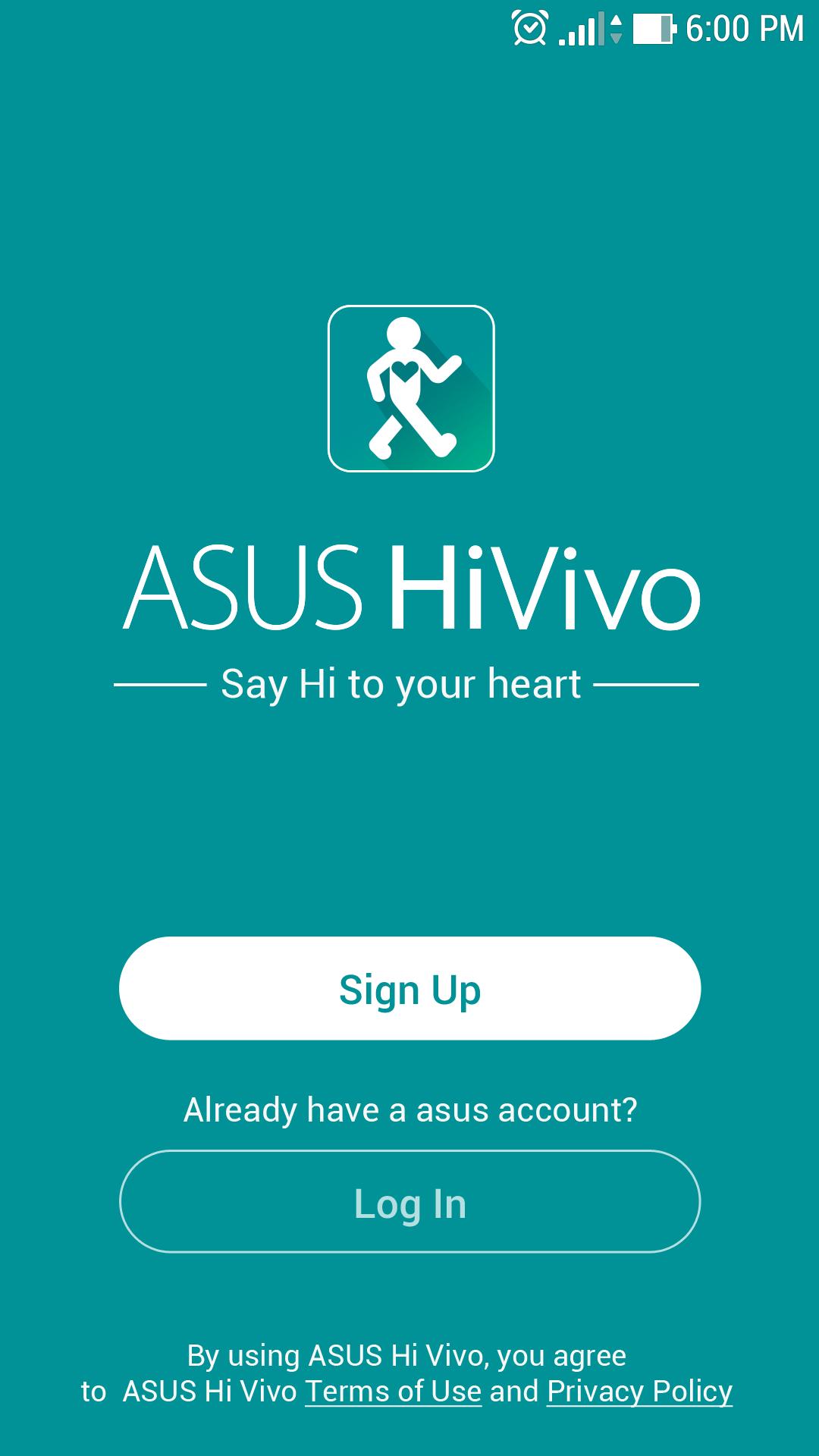Tap the agreement notice at the bottom
The image size is (819, 1456).
click(x=409, y=1373)
